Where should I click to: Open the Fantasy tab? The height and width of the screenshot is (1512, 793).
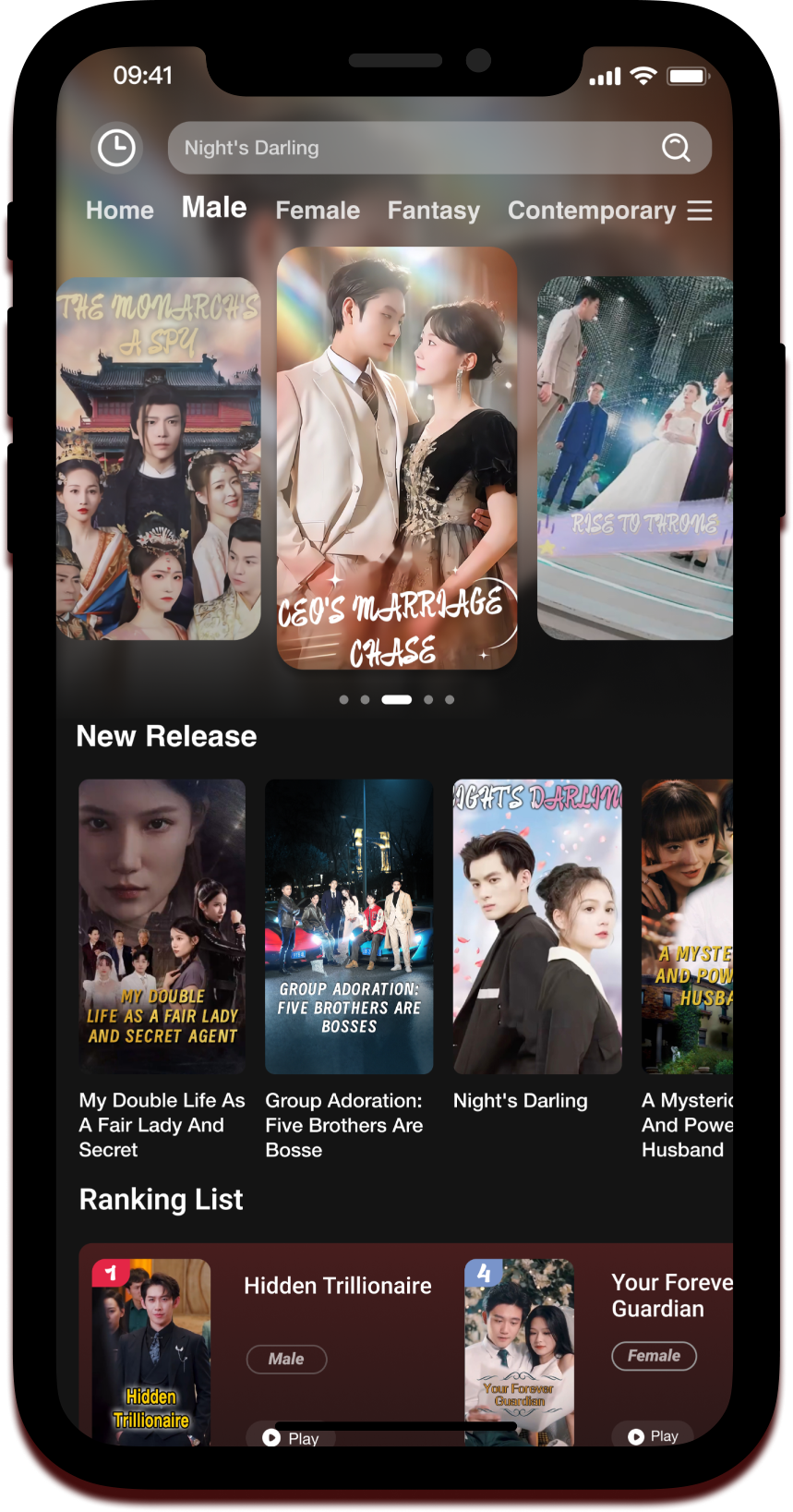coord(434,211)
